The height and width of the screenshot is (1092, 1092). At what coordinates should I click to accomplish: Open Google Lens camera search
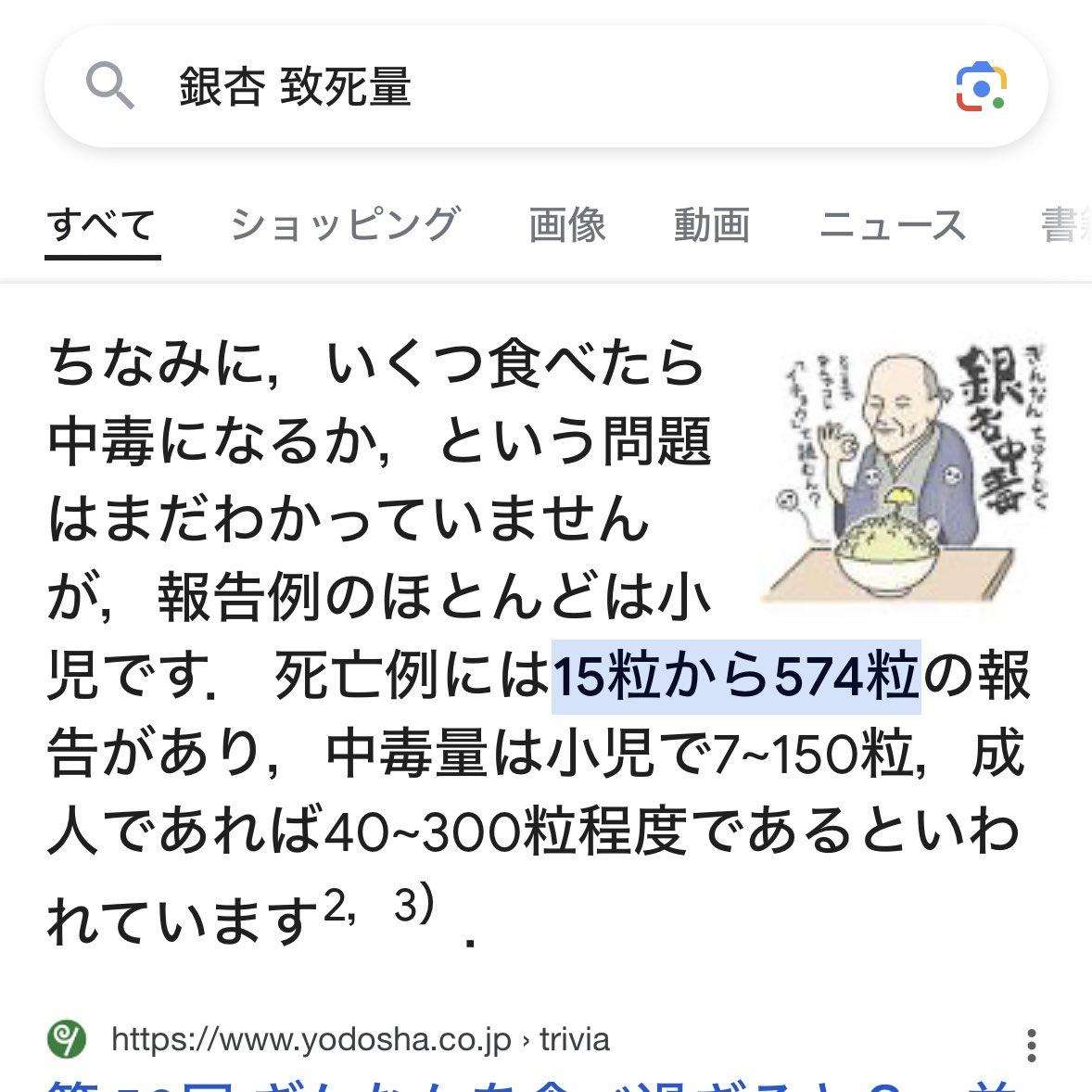(981, 89)
